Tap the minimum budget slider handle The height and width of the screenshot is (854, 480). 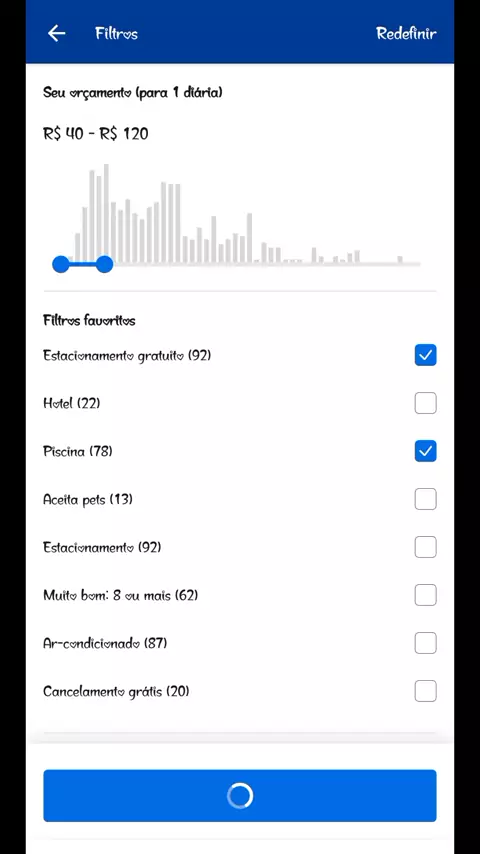60,265
